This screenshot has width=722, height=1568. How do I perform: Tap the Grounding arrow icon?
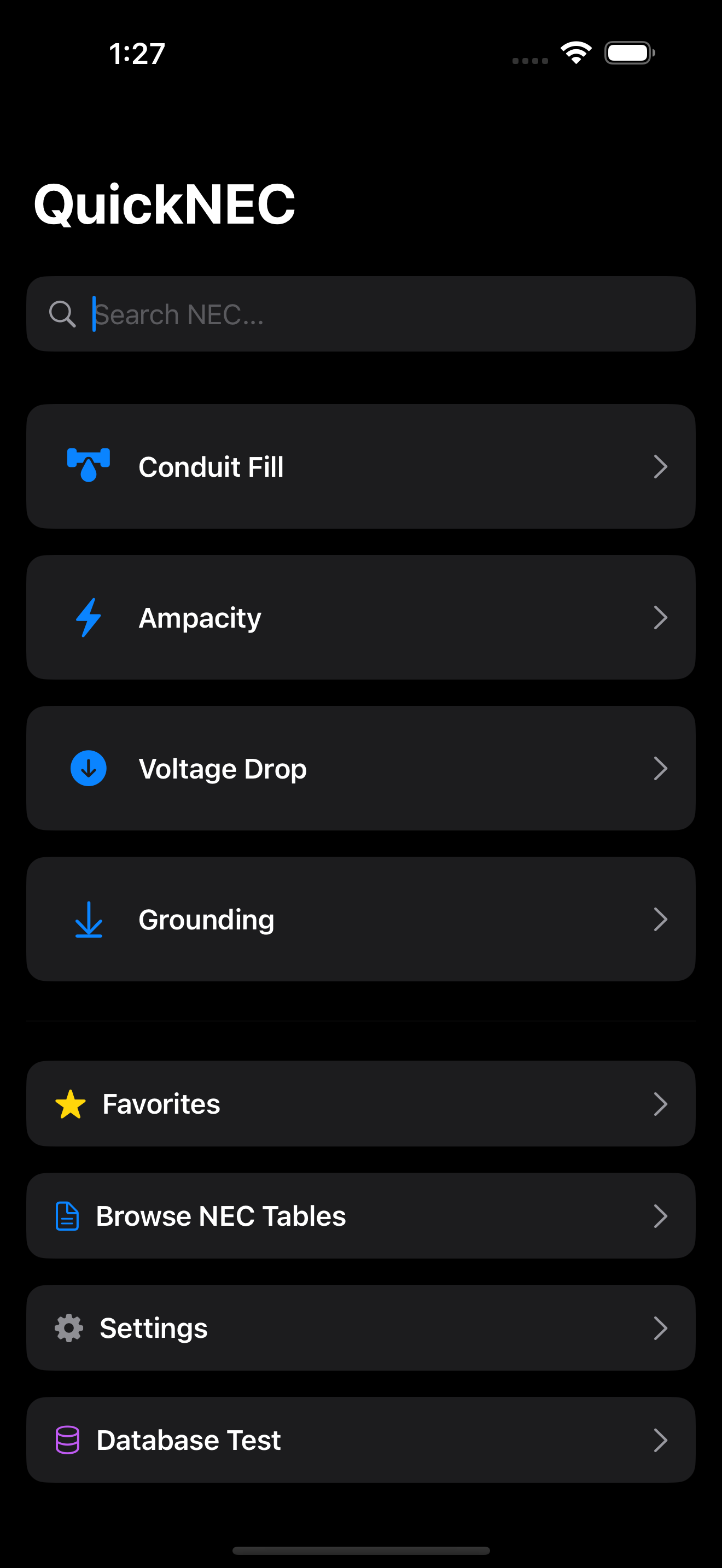tap(88, 919)
